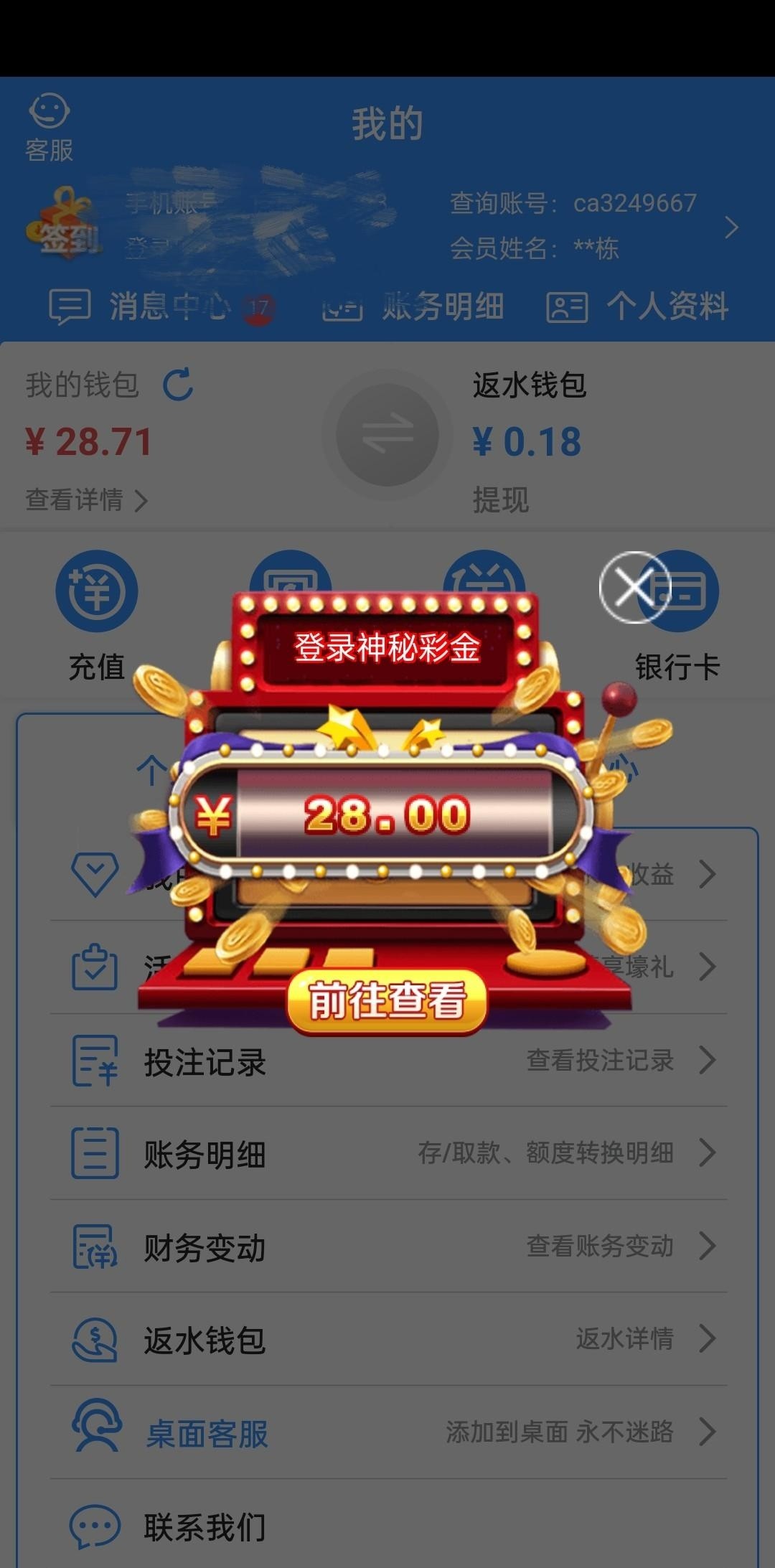This screenshot has height=1568, width=775.
Task: Open 客服 customer service icon
Action: [49, 128]
